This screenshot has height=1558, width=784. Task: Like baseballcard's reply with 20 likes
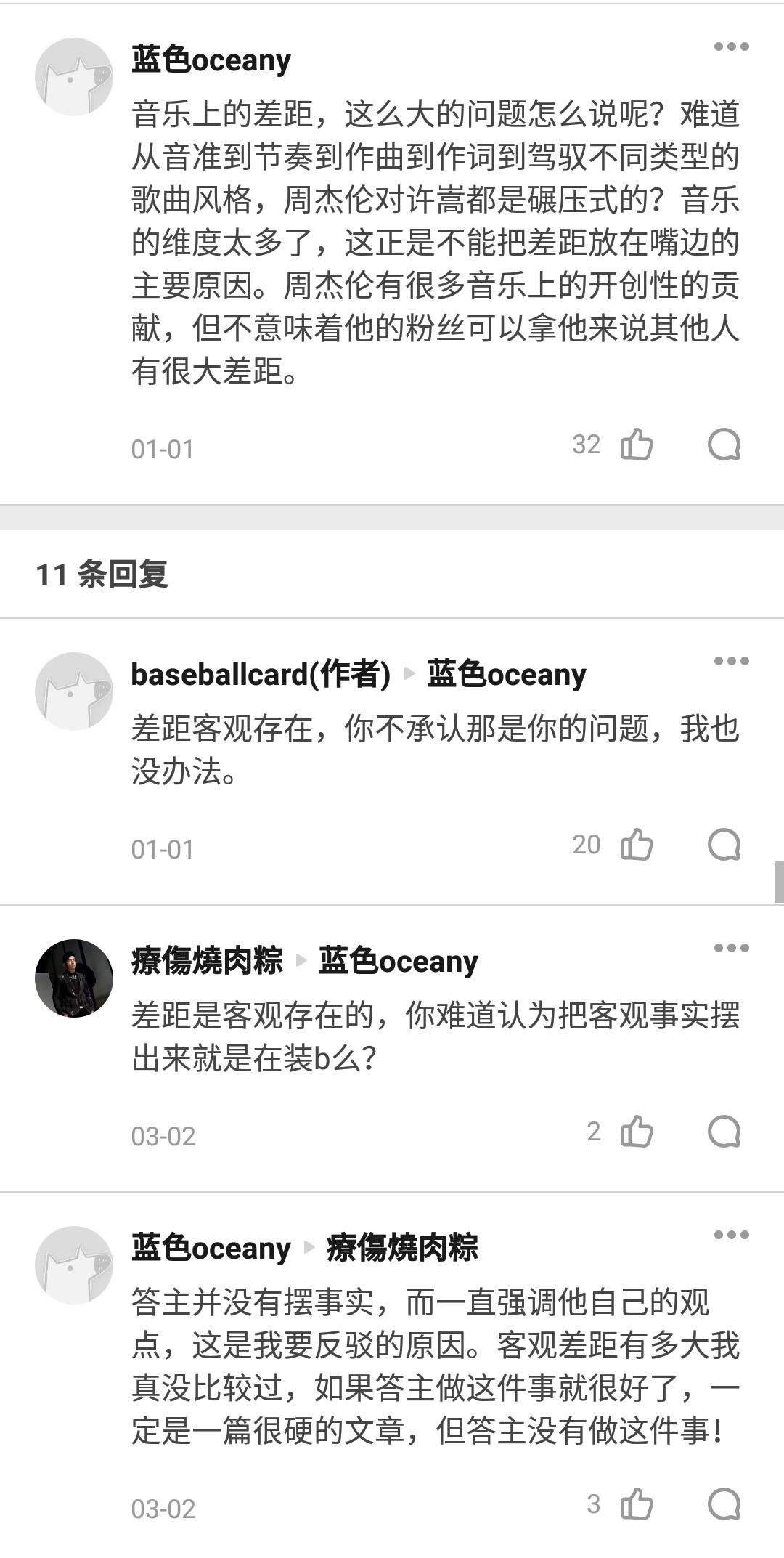tap(637, 845)
